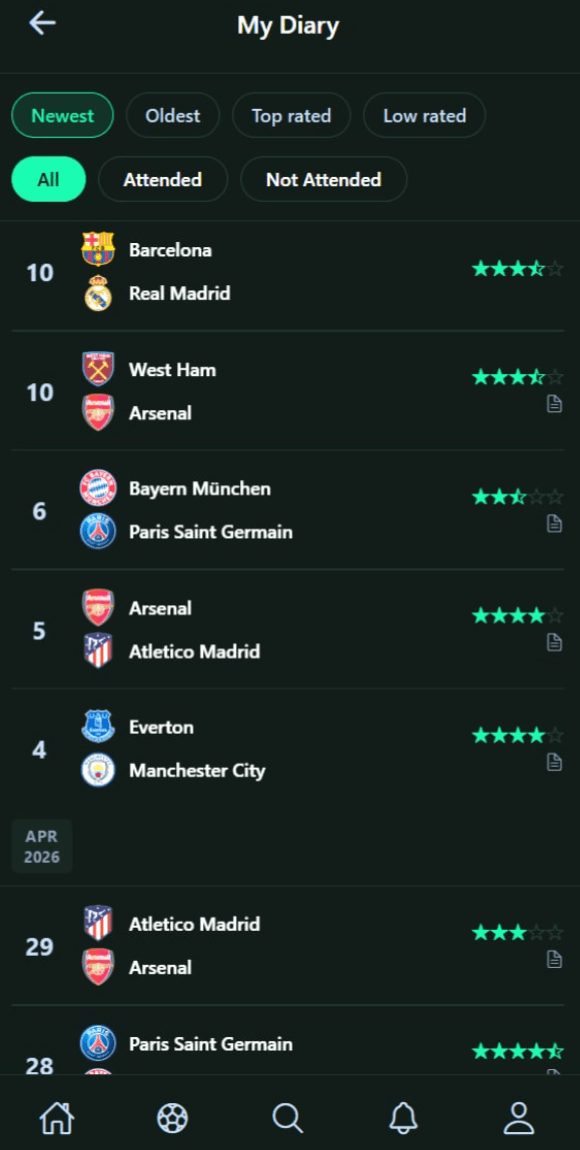Show only Not Attended matches
This screenshot has height=1150, width=580.
[323, 179]
